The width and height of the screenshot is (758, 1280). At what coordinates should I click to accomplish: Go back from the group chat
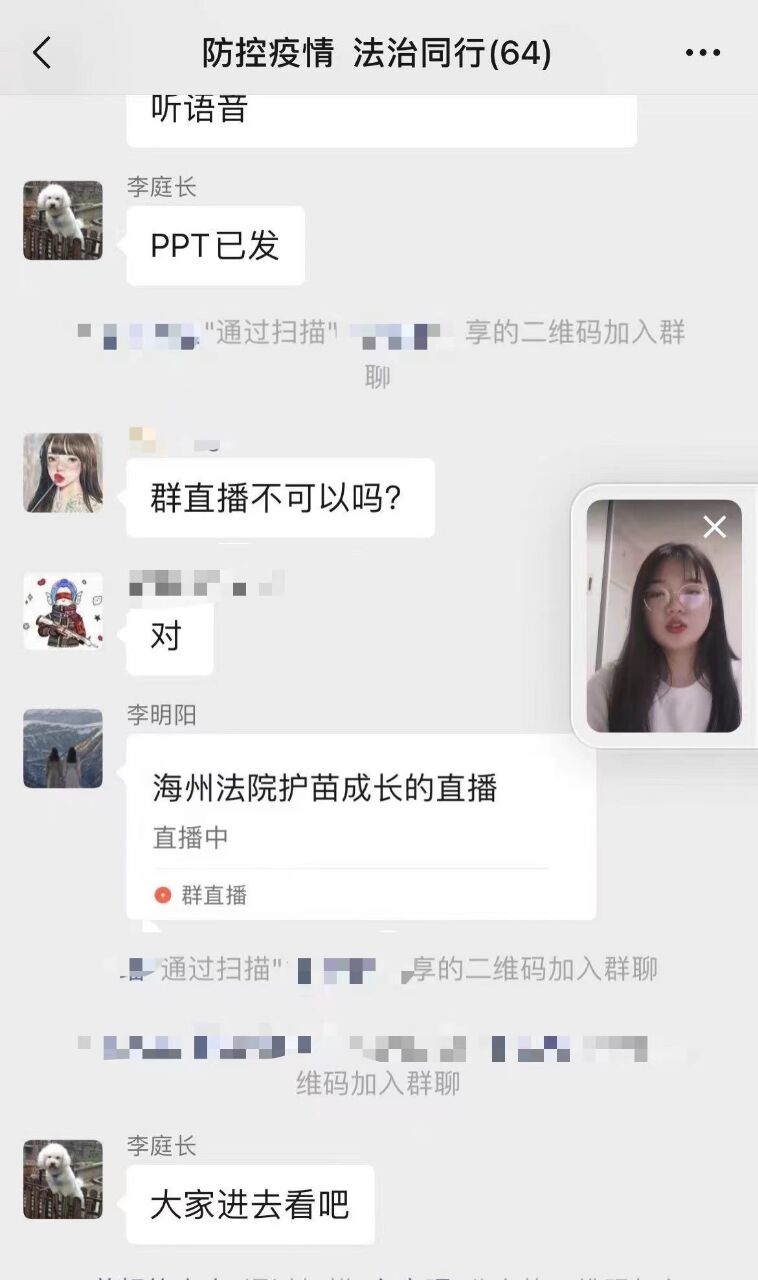click(42, 53)
